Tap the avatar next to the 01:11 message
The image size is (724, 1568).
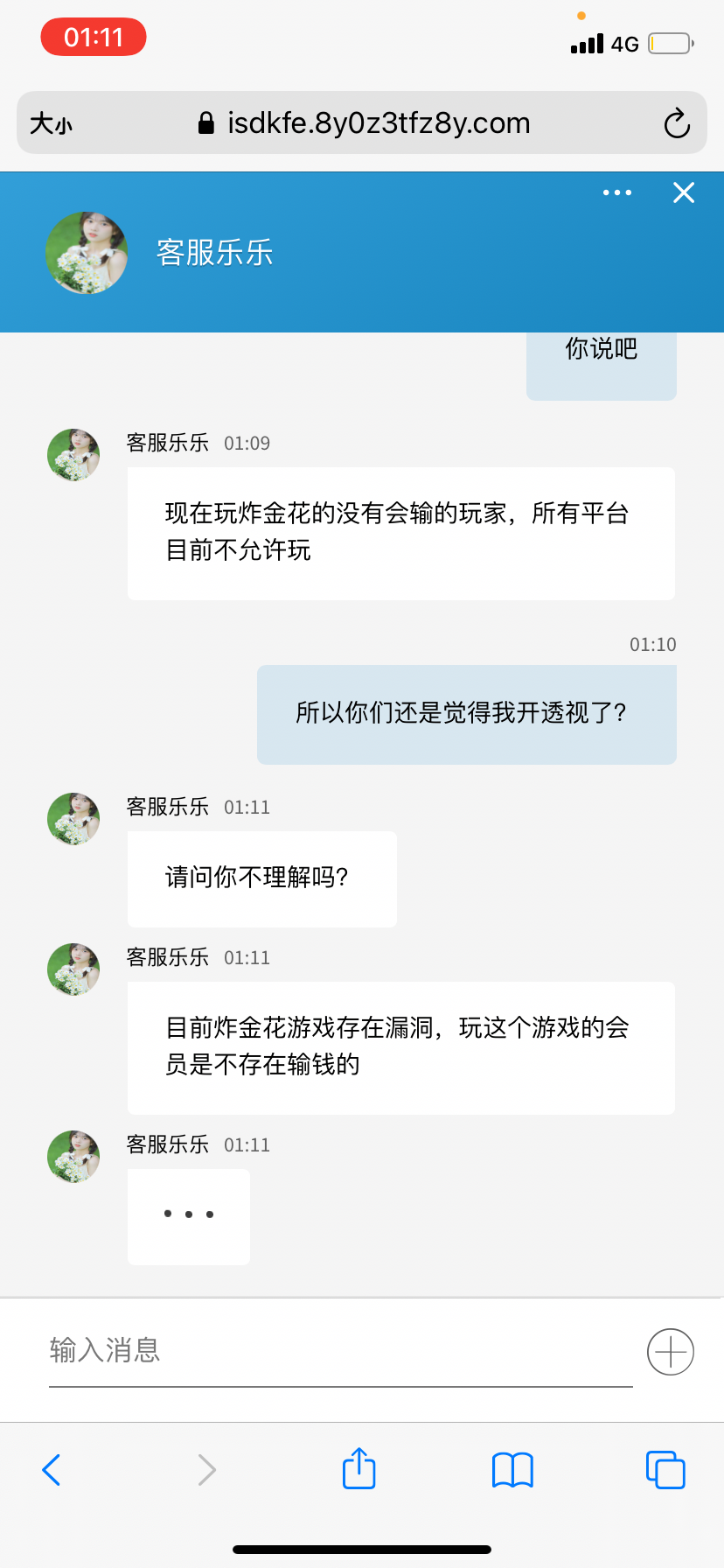(73, 818)
